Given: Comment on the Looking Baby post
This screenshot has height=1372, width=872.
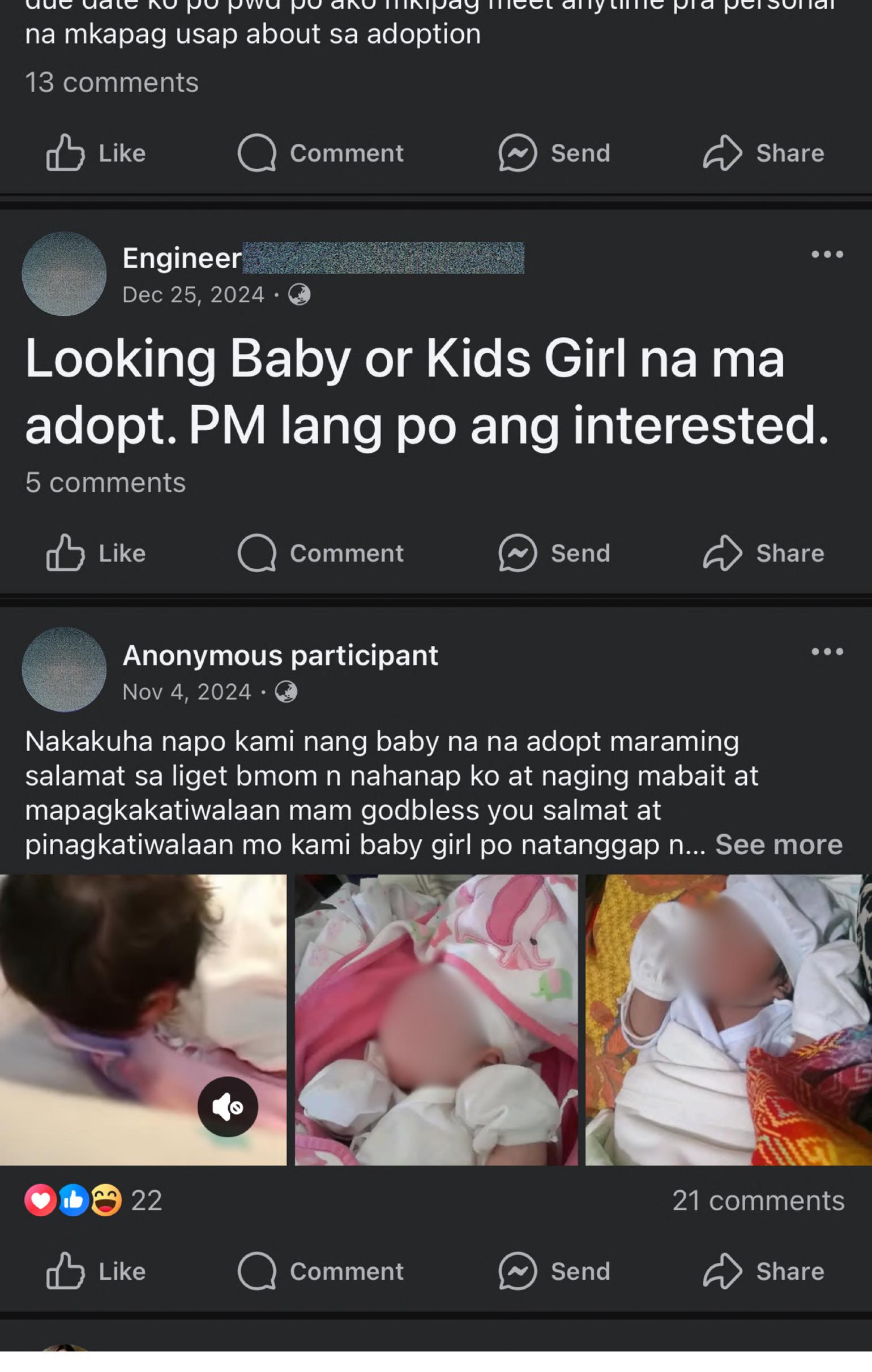Looking at the screenshot, I should coord(321,552).
